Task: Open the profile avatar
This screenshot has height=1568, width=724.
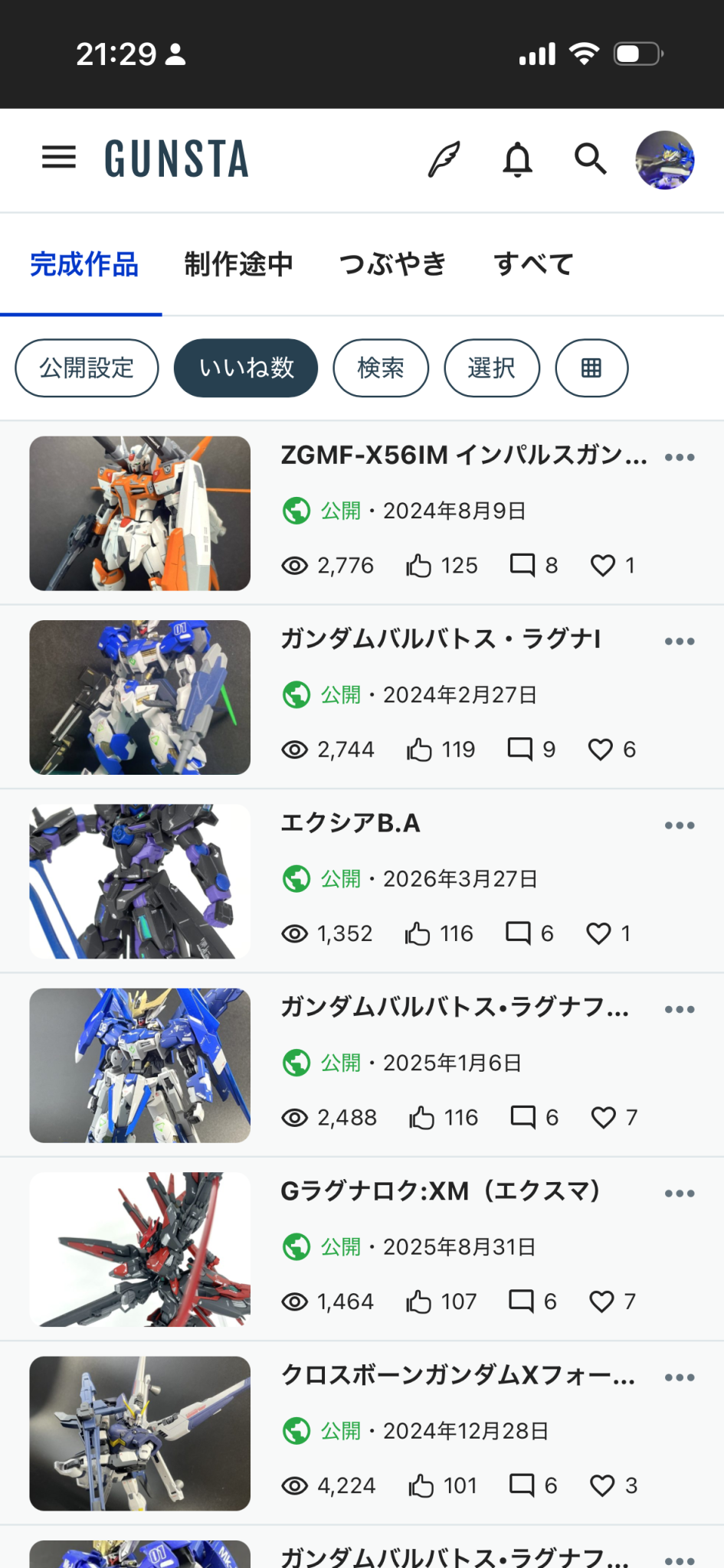Action: (x=664, y=159)
